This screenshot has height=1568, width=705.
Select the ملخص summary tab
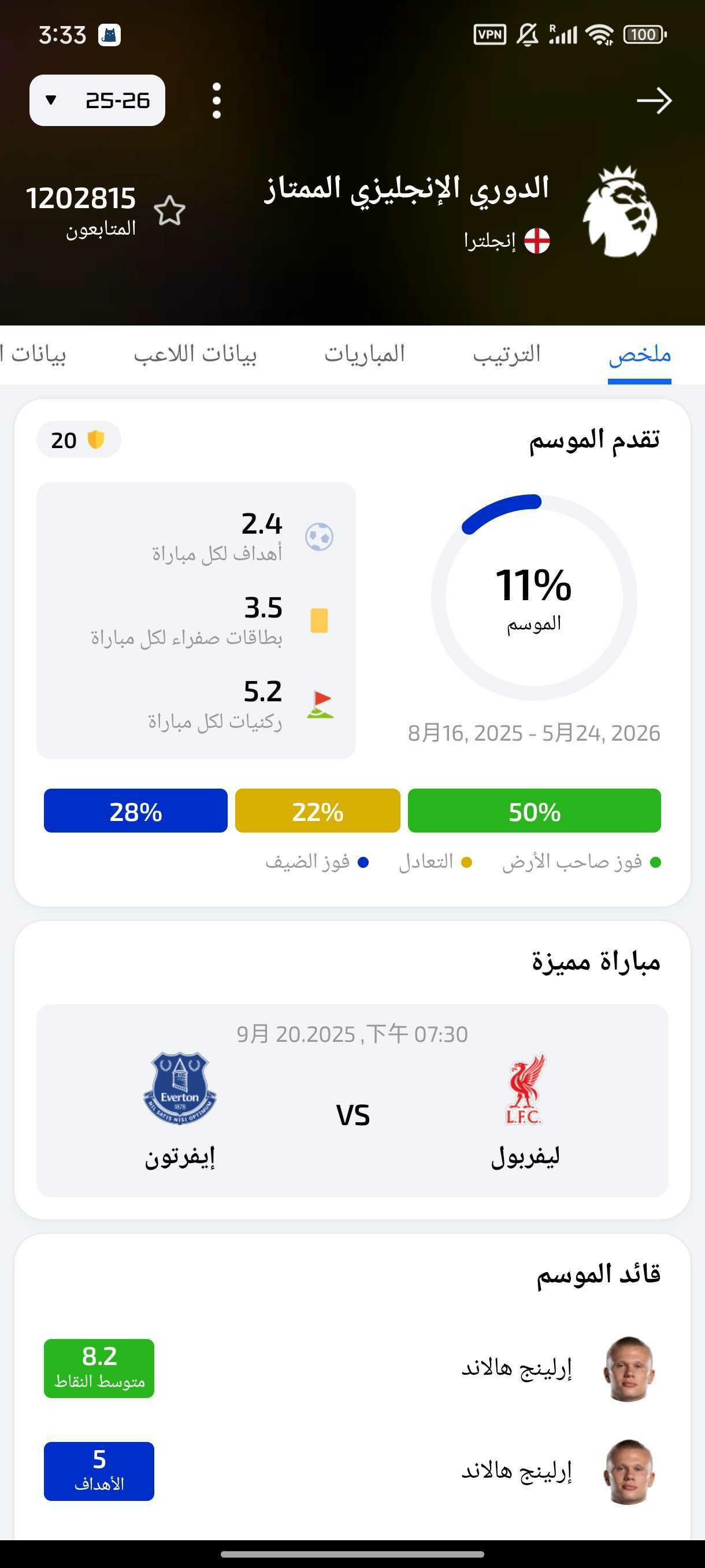click(639, 354)
